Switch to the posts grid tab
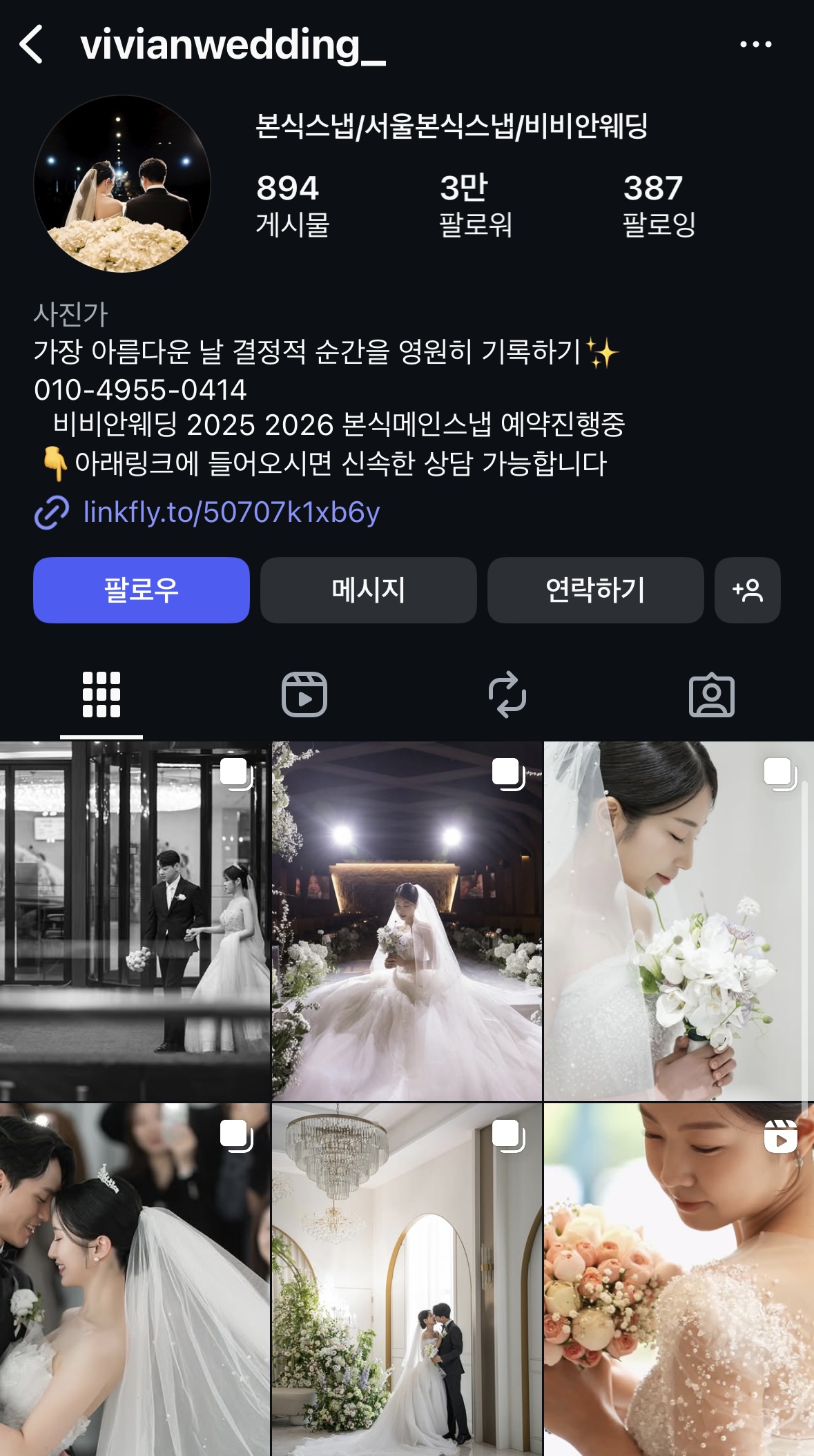 [101, 695]
